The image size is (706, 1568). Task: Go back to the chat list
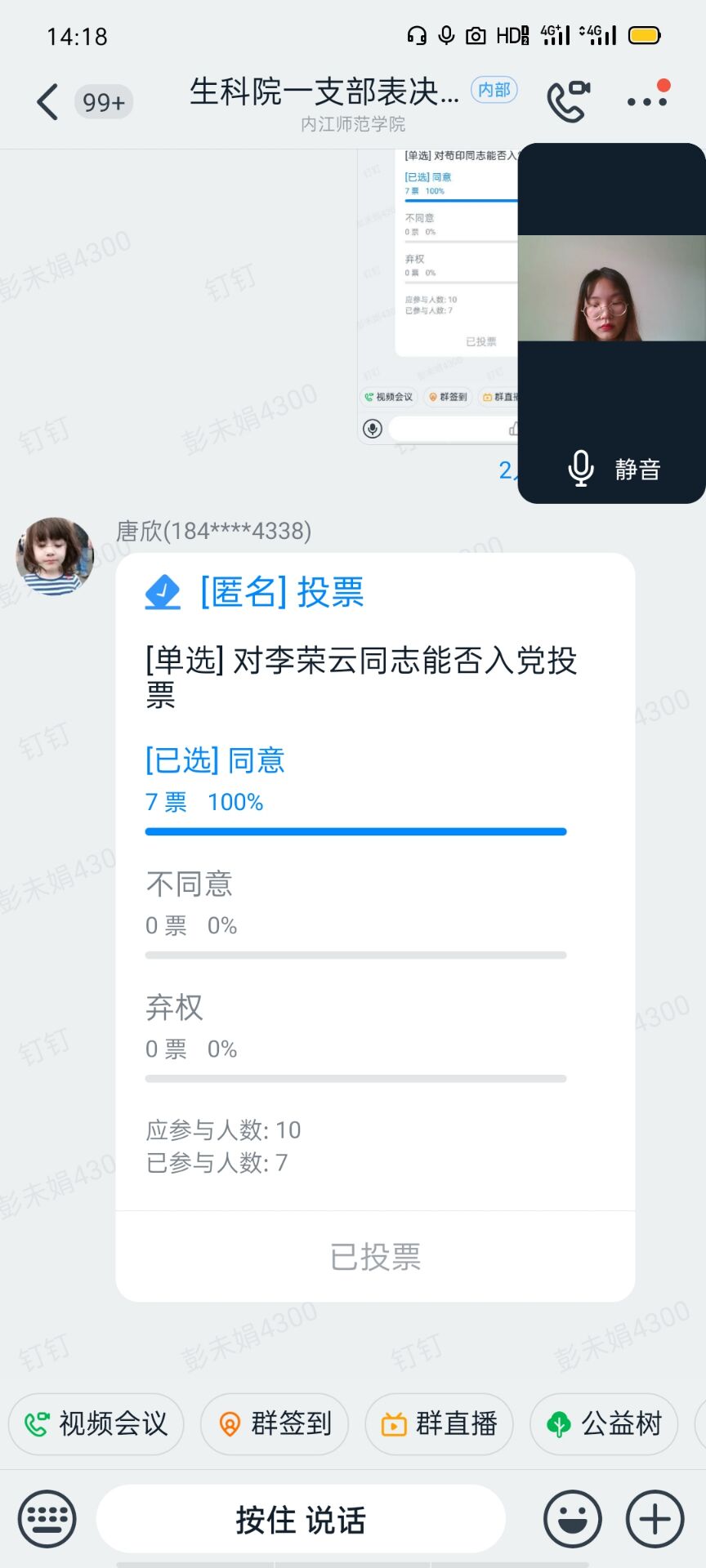[x=47, y=102]
